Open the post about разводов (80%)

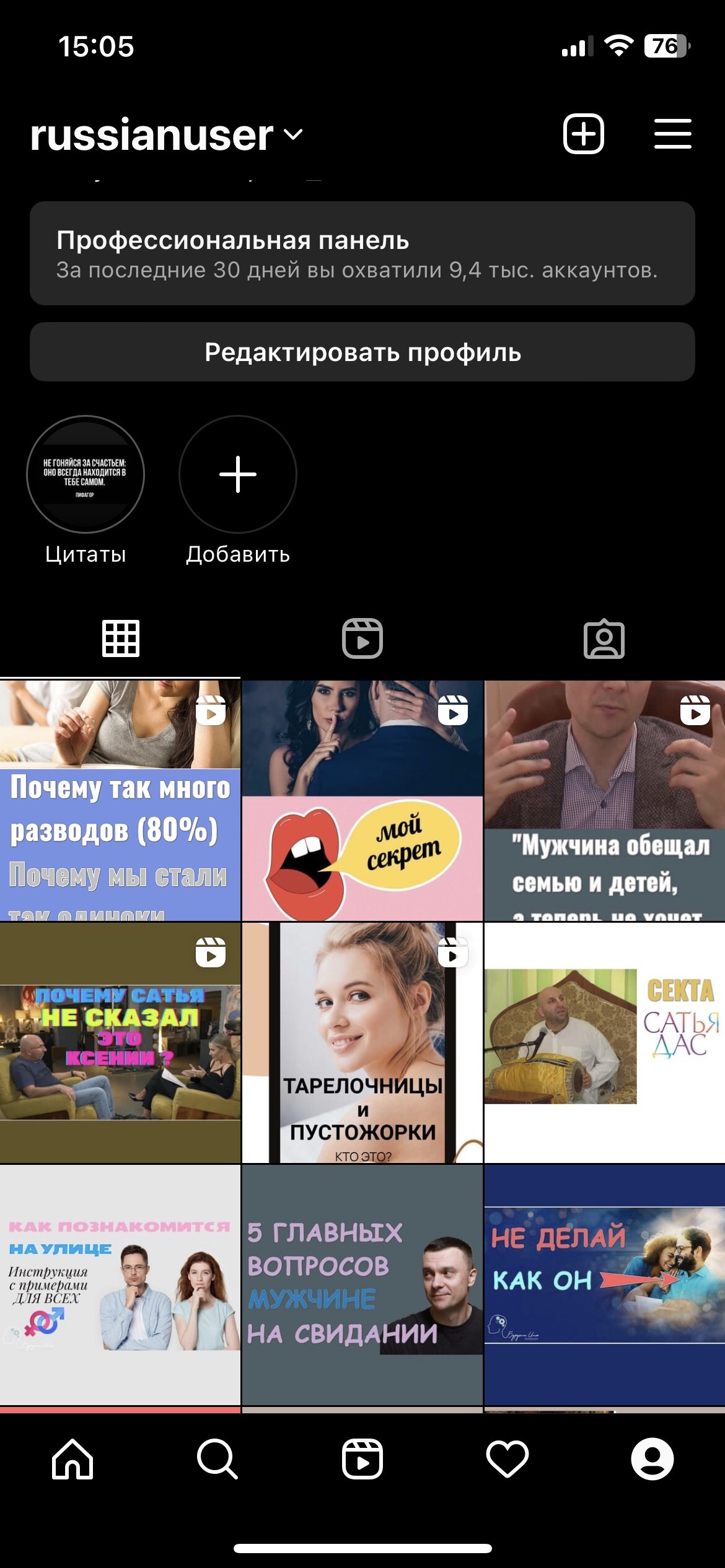(120, 800)
